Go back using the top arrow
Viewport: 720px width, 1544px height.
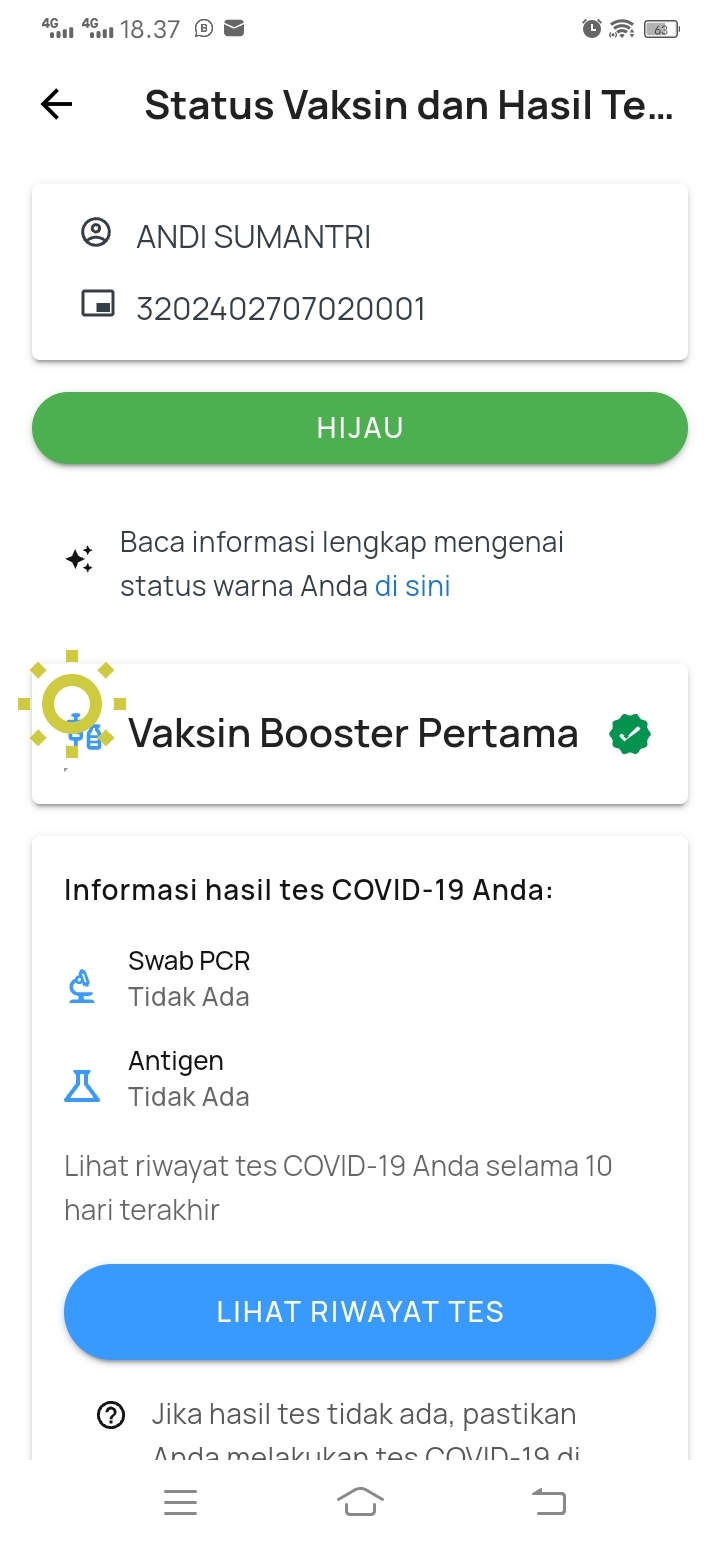coord(57,104)
